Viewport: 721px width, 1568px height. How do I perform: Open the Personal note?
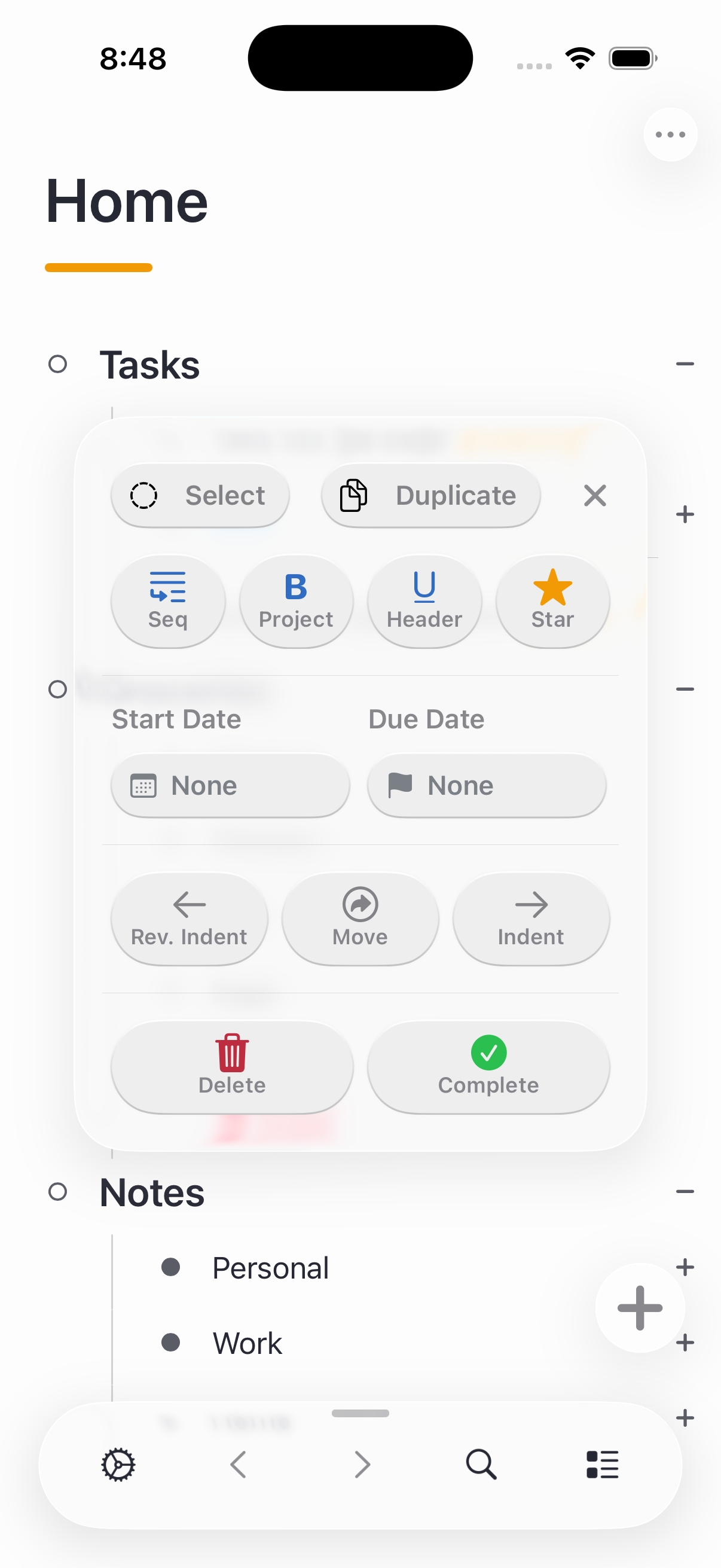coord(270,1268)
